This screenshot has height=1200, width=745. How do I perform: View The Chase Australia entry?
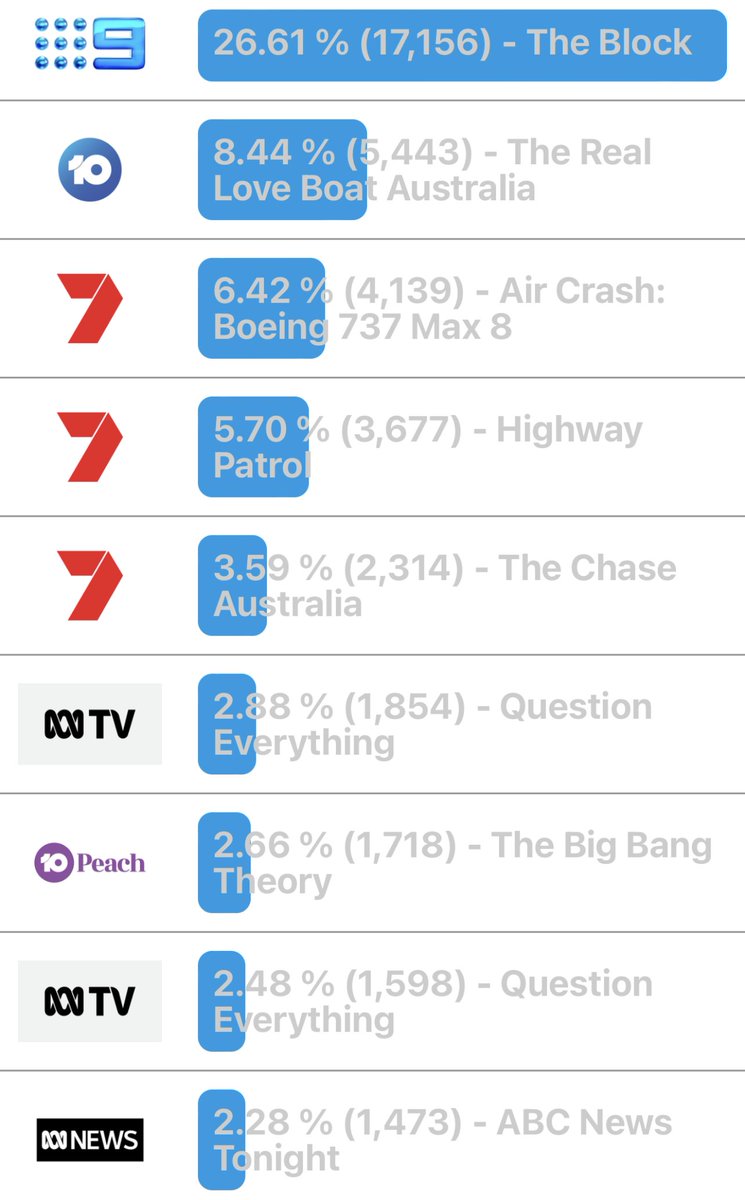pos(372,586)
